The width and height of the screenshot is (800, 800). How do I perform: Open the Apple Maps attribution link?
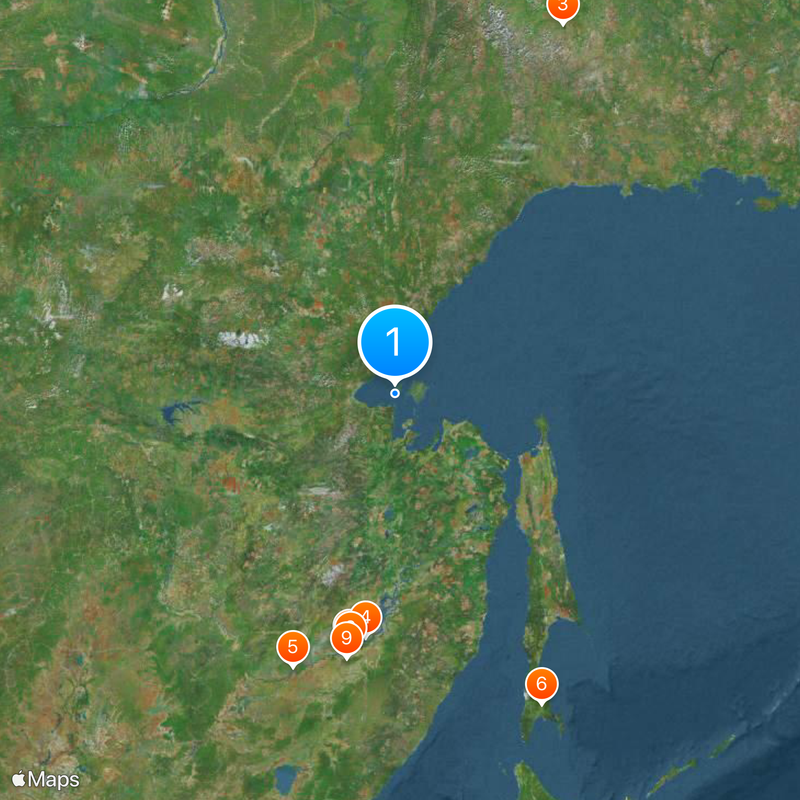coord(45,779)
